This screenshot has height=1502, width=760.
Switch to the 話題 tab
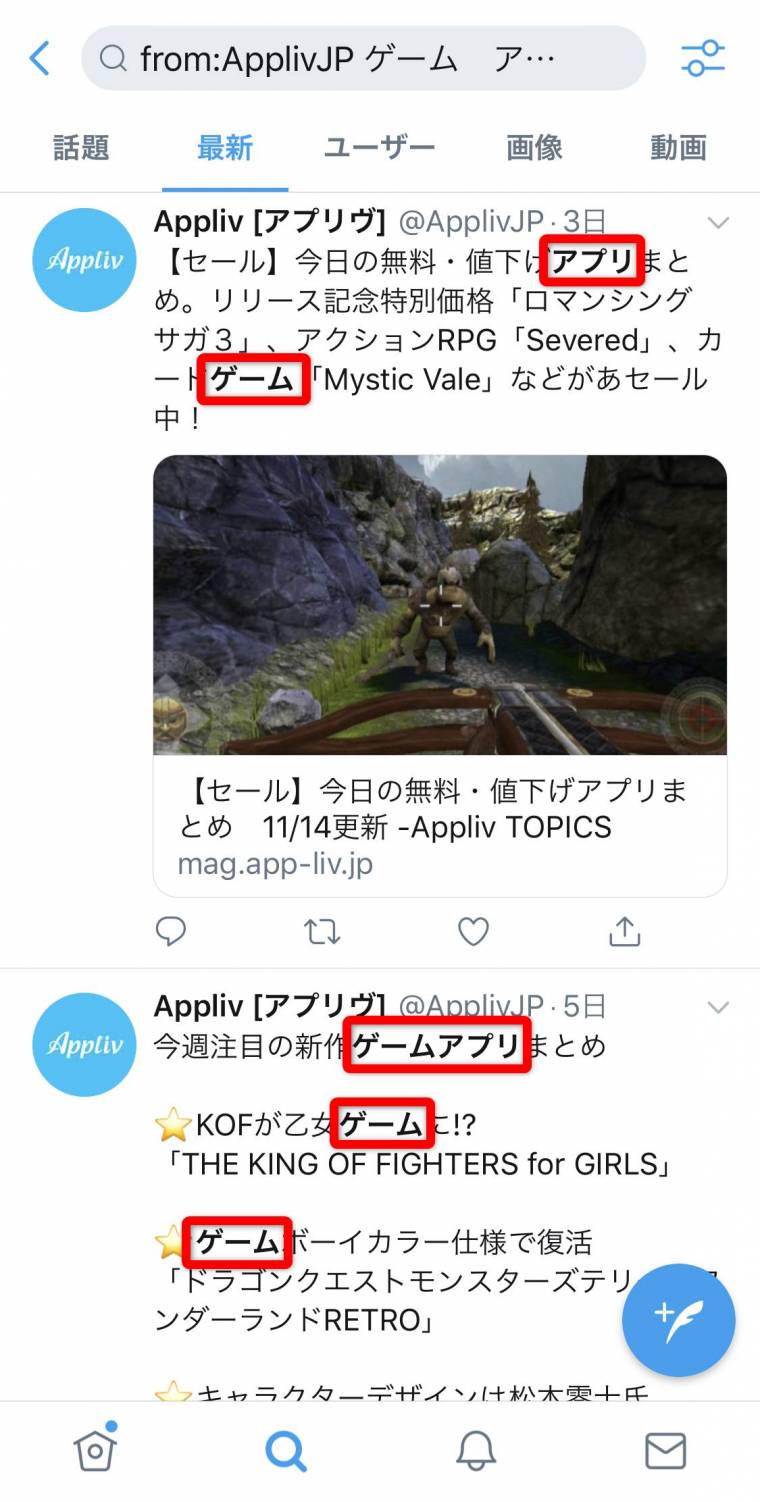click(x=81, y=148)
